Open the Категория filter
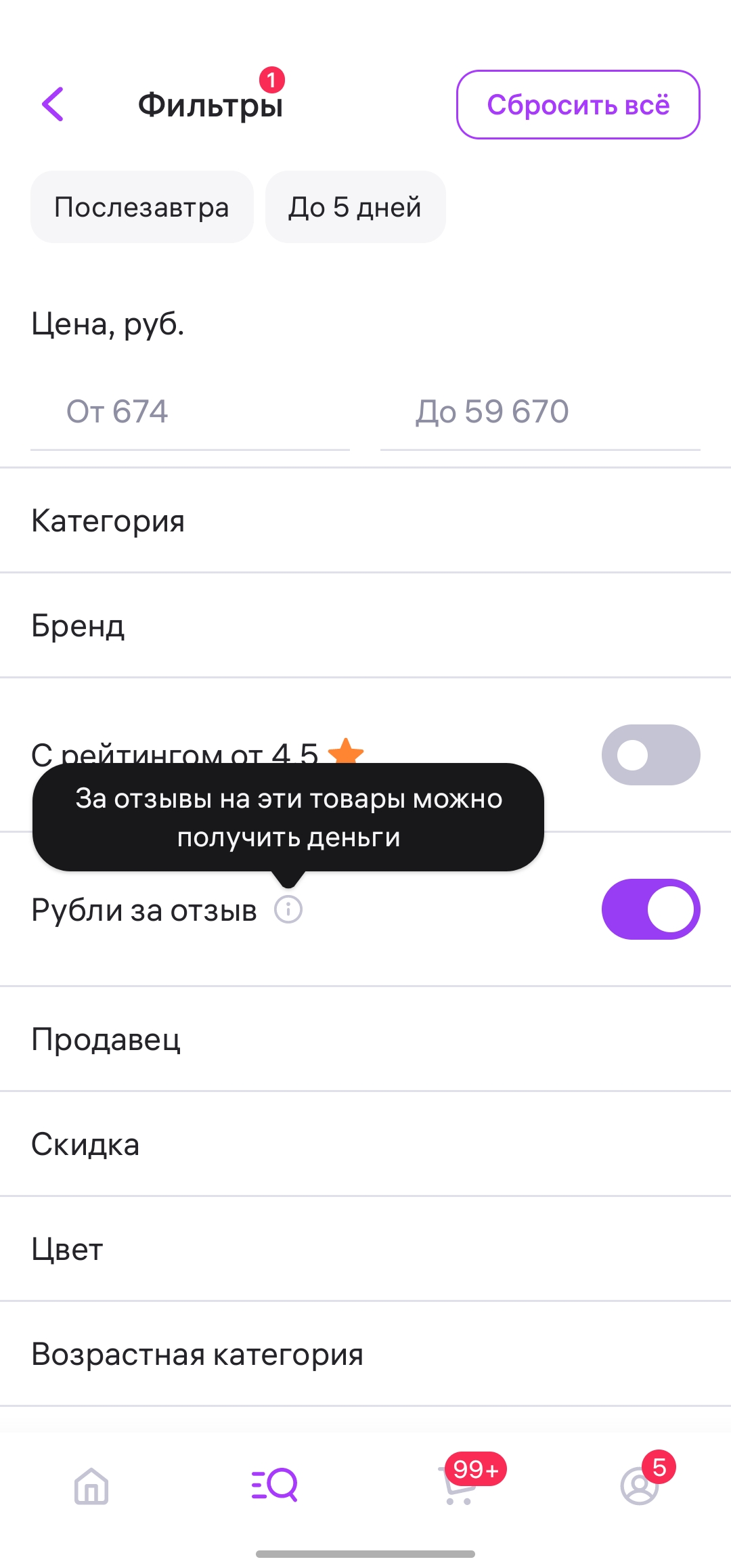Screen dimensions: 731x1568 pos(365,521)
